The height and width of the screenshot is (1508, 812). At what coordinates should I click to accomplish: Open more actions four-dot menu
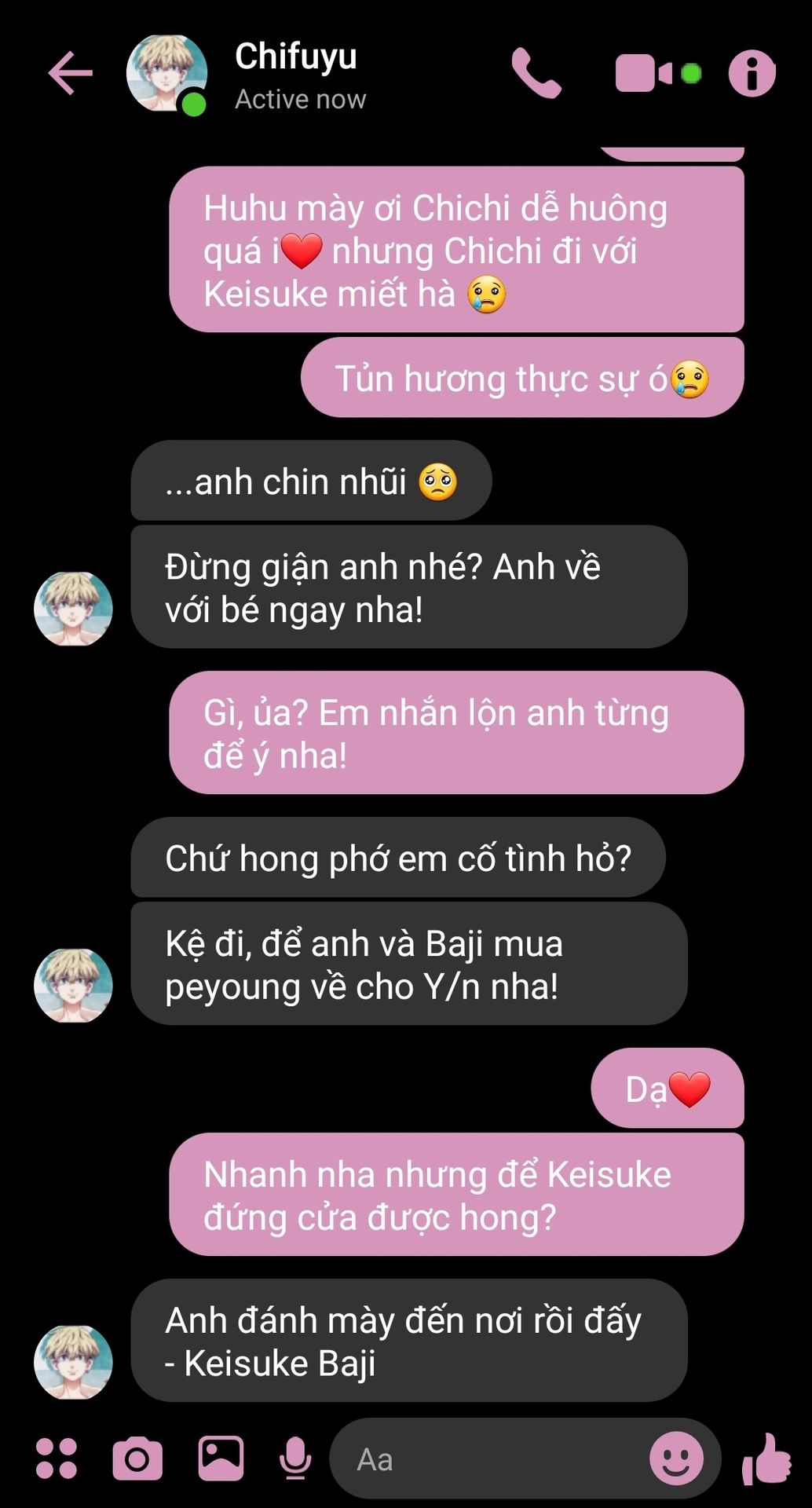57,1459
